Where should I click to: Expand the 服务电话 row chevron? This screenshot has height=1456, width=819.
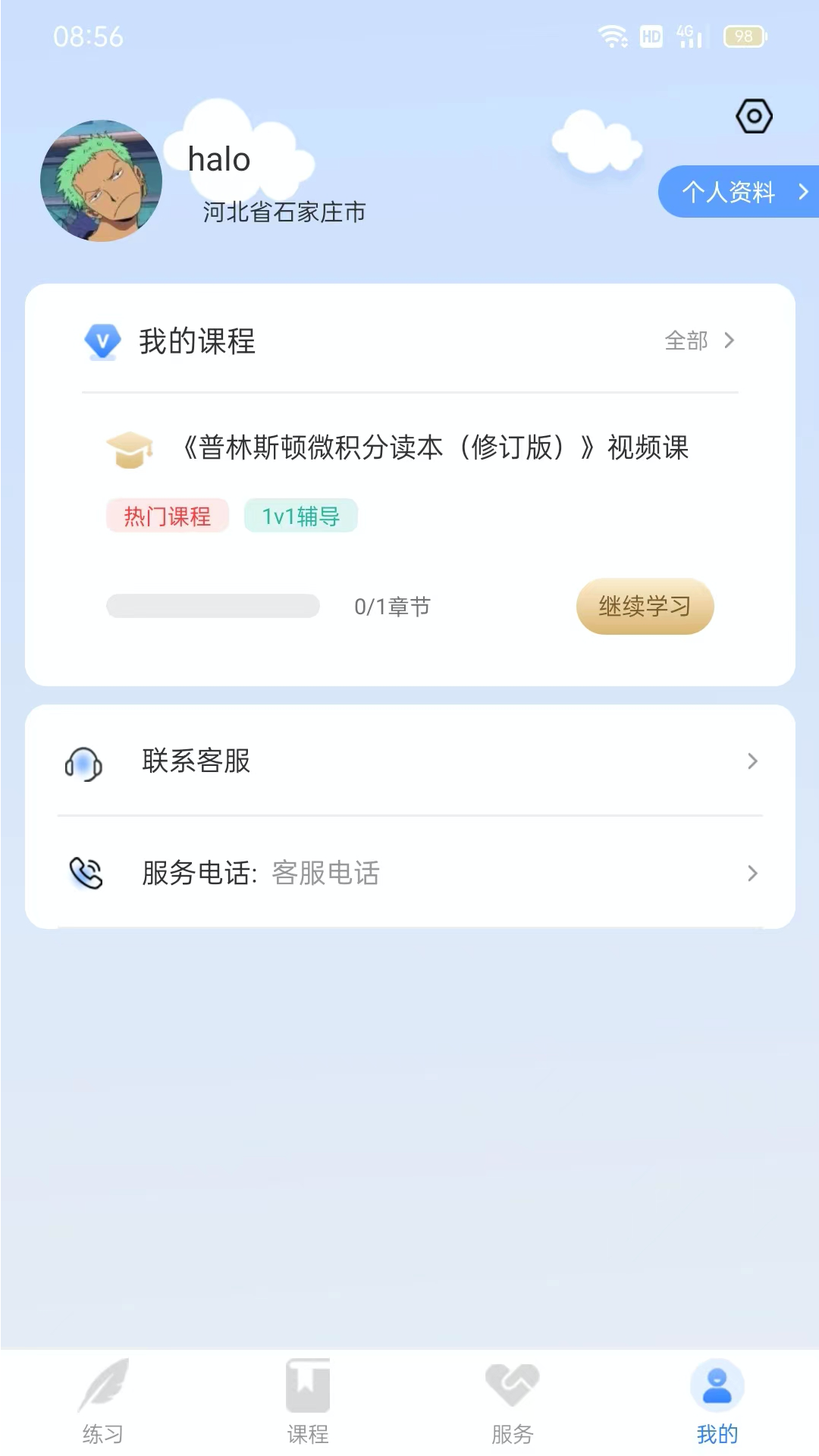752,874
